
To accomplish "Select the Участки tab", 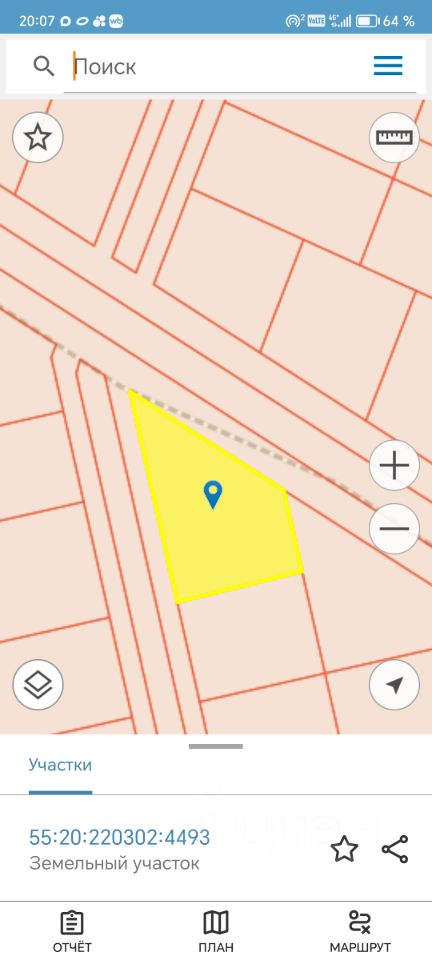I will (x=61, y=765).
